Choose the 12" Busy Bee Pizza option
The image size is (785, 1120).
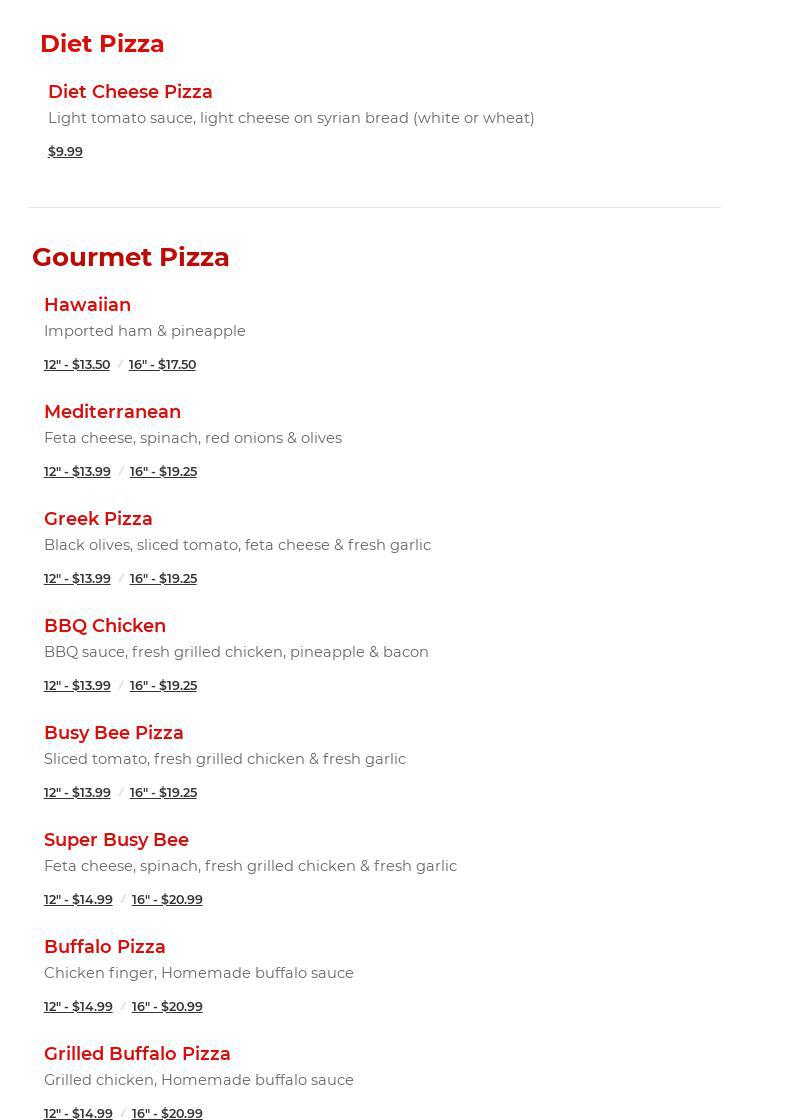[77, 793]
